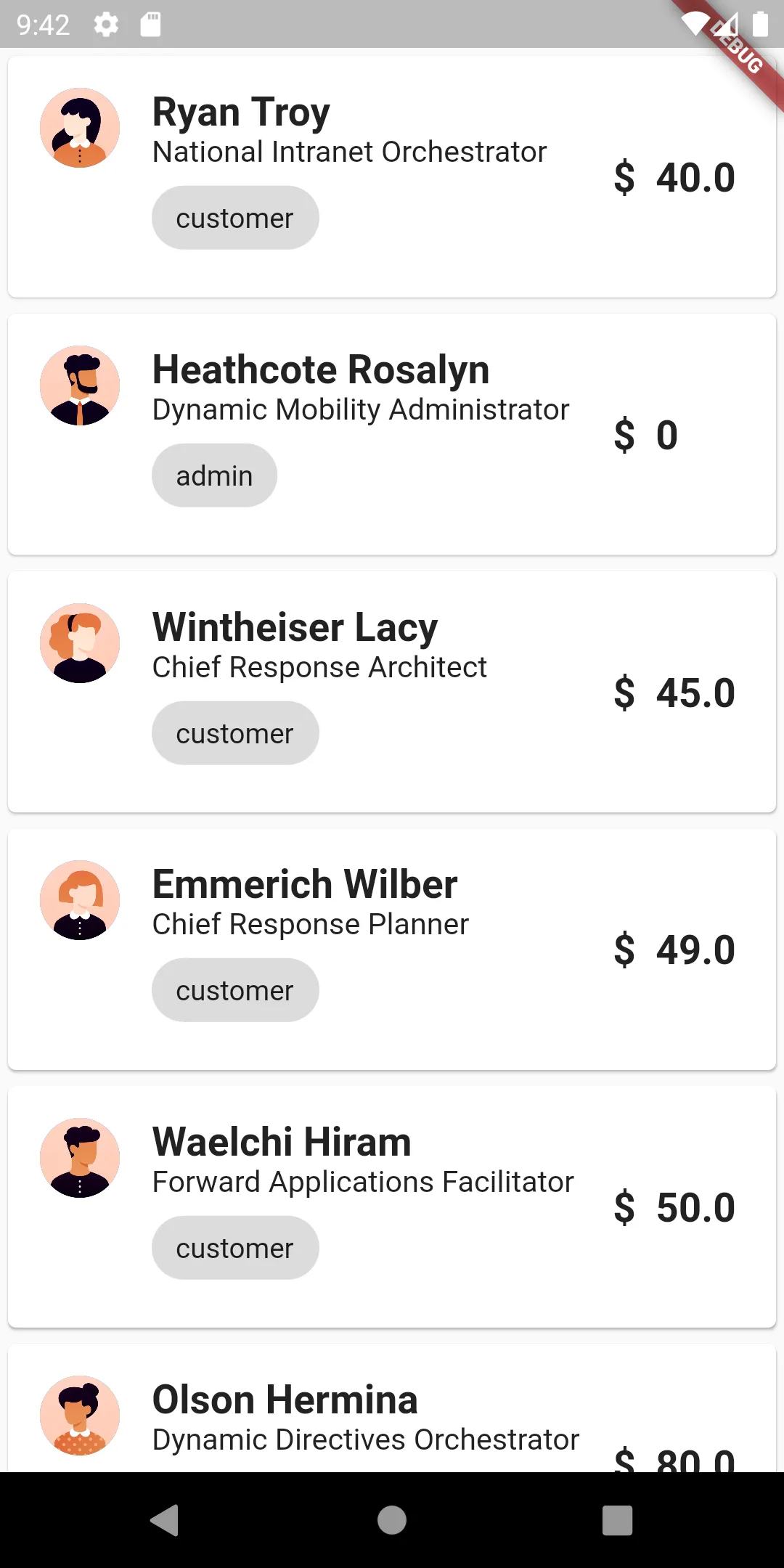Viewport: 784px width, 1568px height.
Task: Go to the home screen
Action: (x=392, y=1520)
